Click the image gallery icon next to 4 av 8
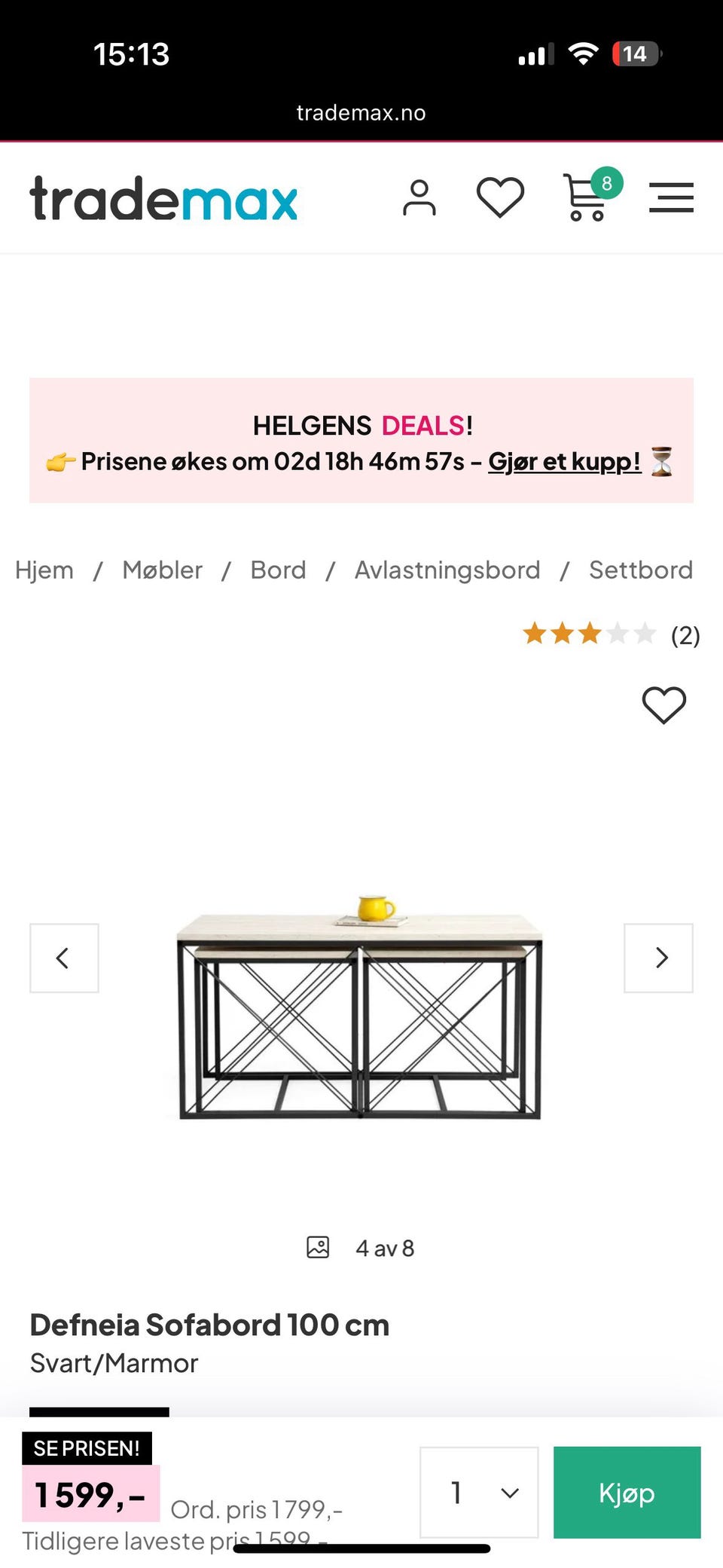This screenshot has height=1568, width=723. [x=318, y=1247]
